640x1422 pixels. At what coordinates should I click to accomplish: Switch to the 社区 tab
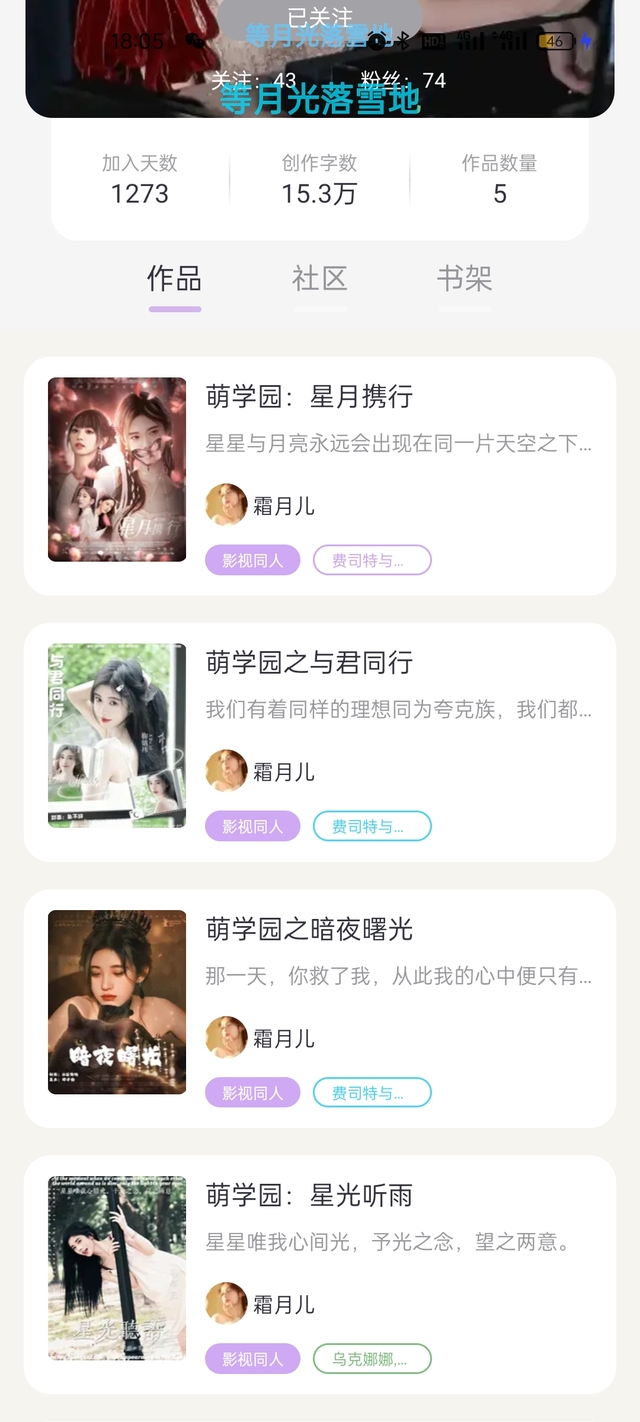(x=320, y=279)
